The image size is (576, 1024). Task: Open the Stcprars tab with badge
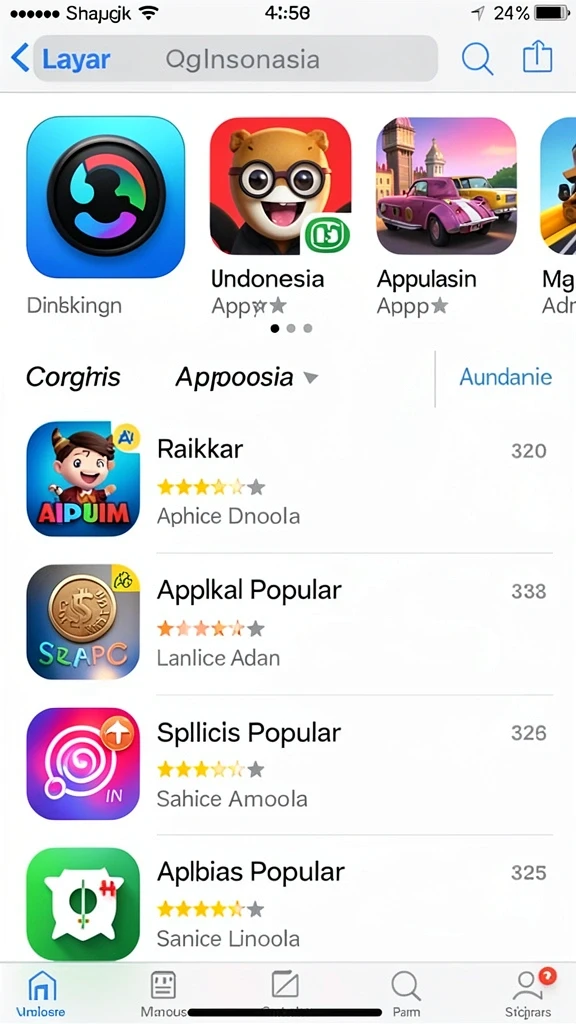click(528, 993)
